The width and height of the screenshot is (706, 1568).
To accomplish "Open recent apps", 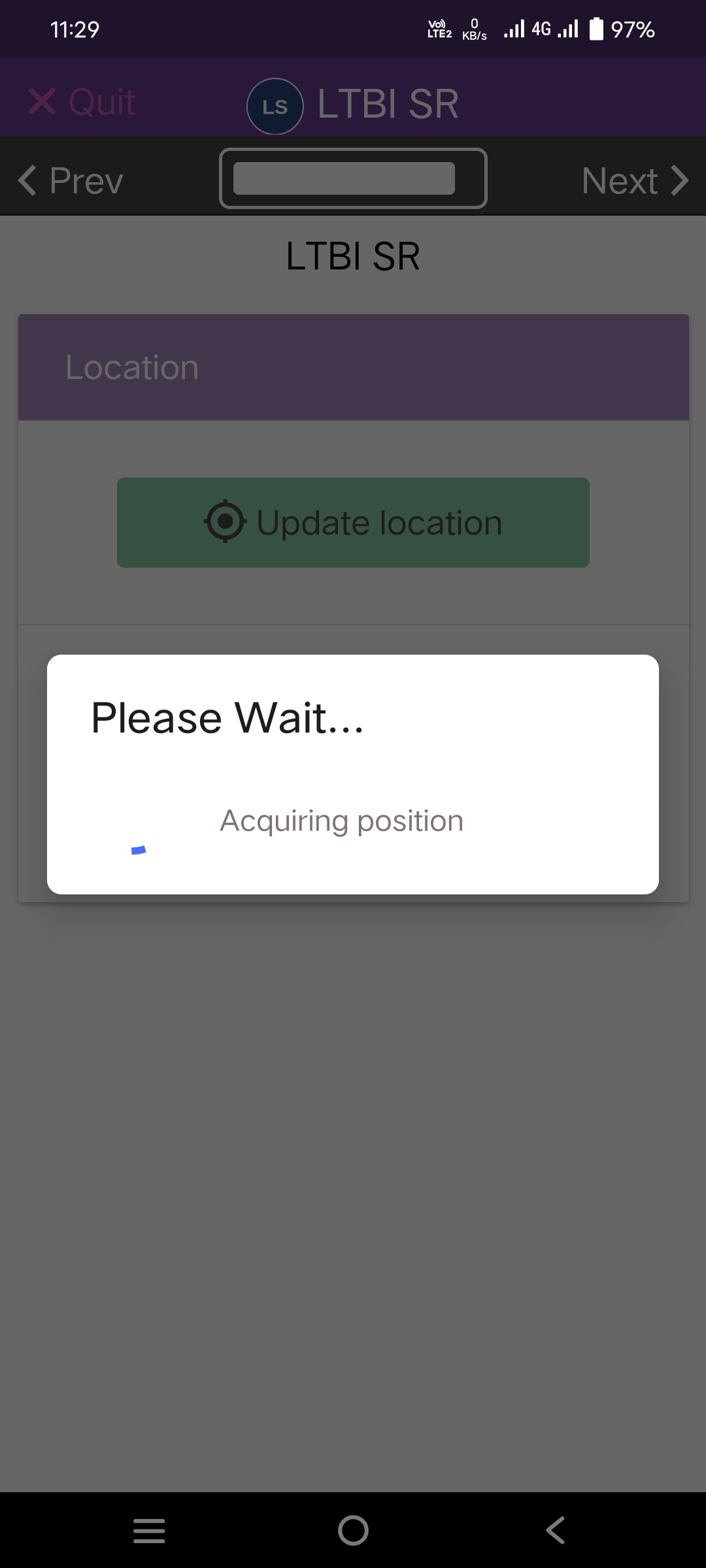I will pyautogui.click(x=149, y=1530).
